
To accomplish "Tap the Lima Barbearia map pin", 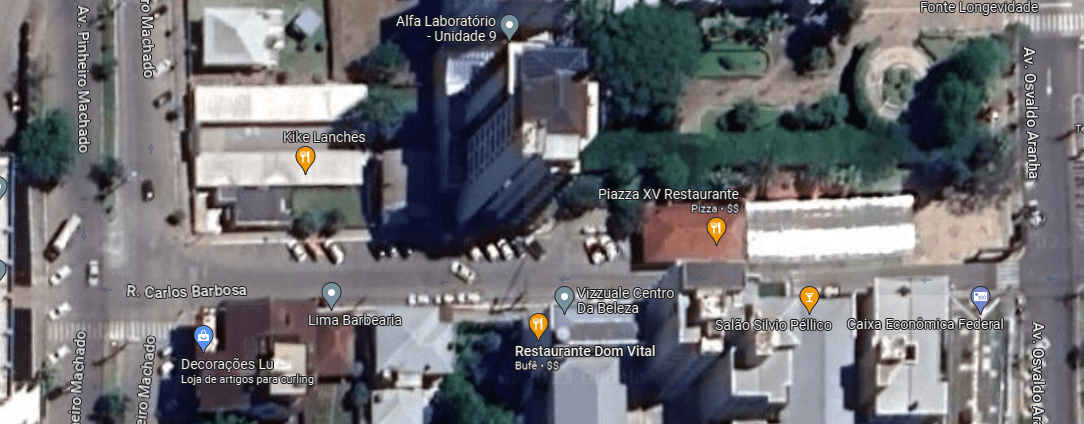I will [332, 295].
